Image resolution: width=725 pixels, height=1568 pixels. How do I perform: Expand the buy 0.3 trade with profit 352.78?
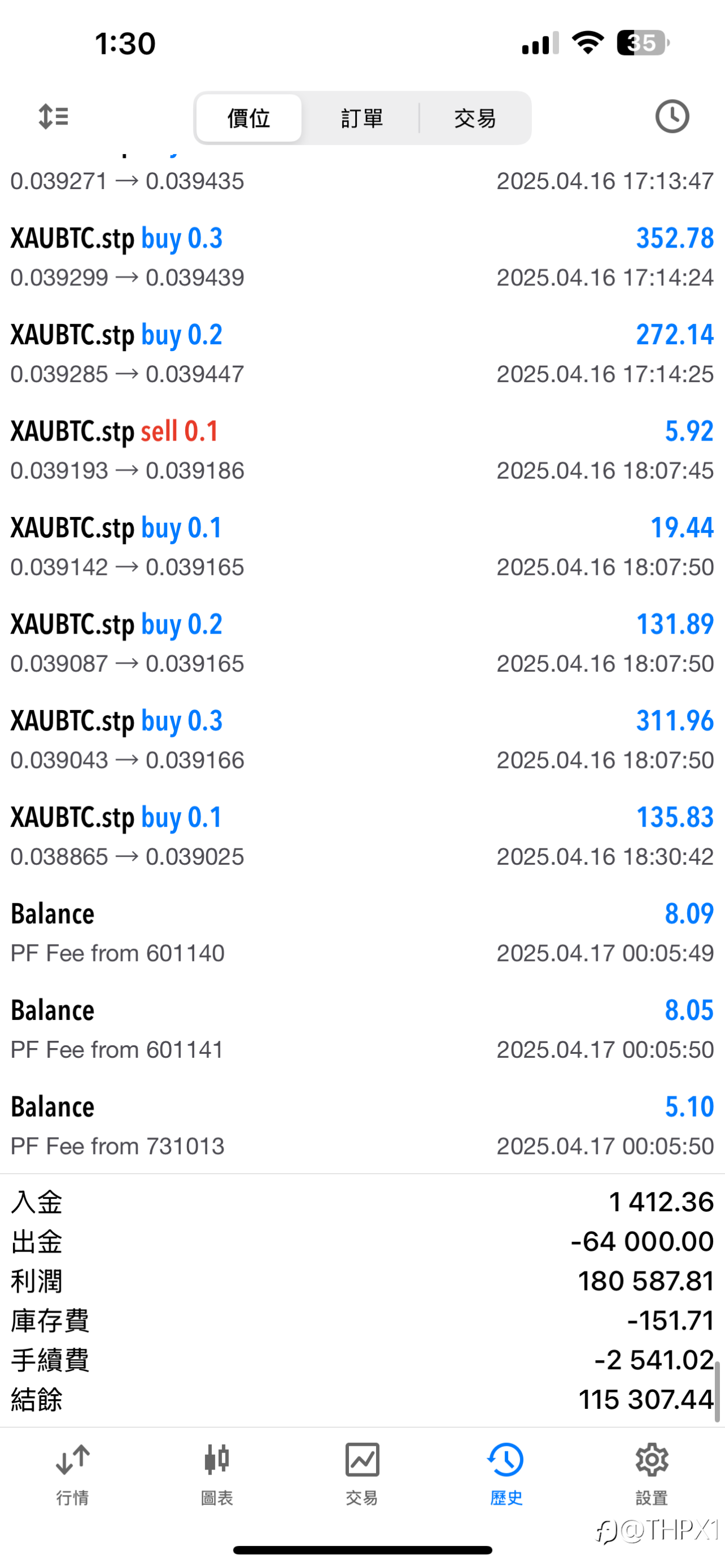pyautogui.click(x=362, y=258)
